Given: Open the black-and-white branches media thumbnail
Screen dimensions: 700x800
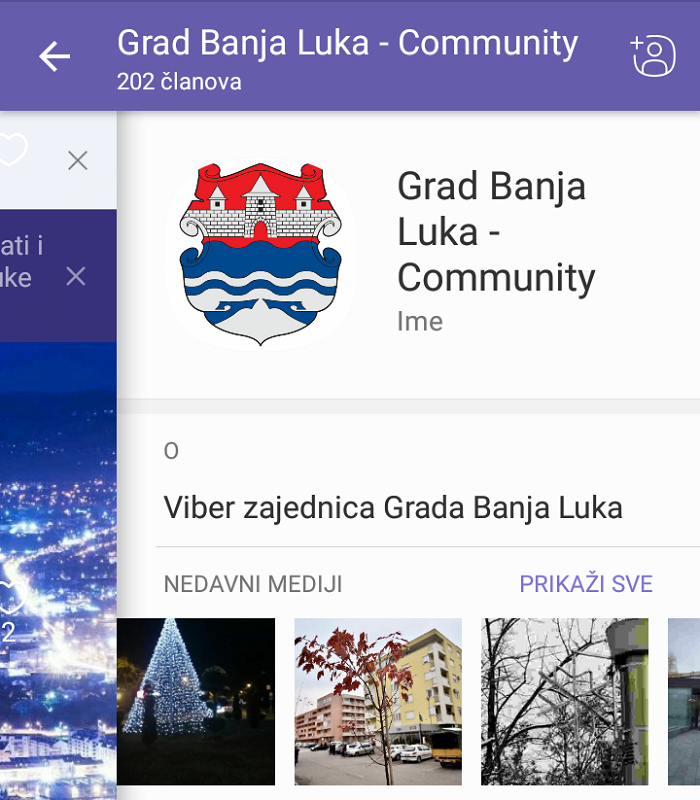Looking at the screenshot, I should [x=565, y=701].
